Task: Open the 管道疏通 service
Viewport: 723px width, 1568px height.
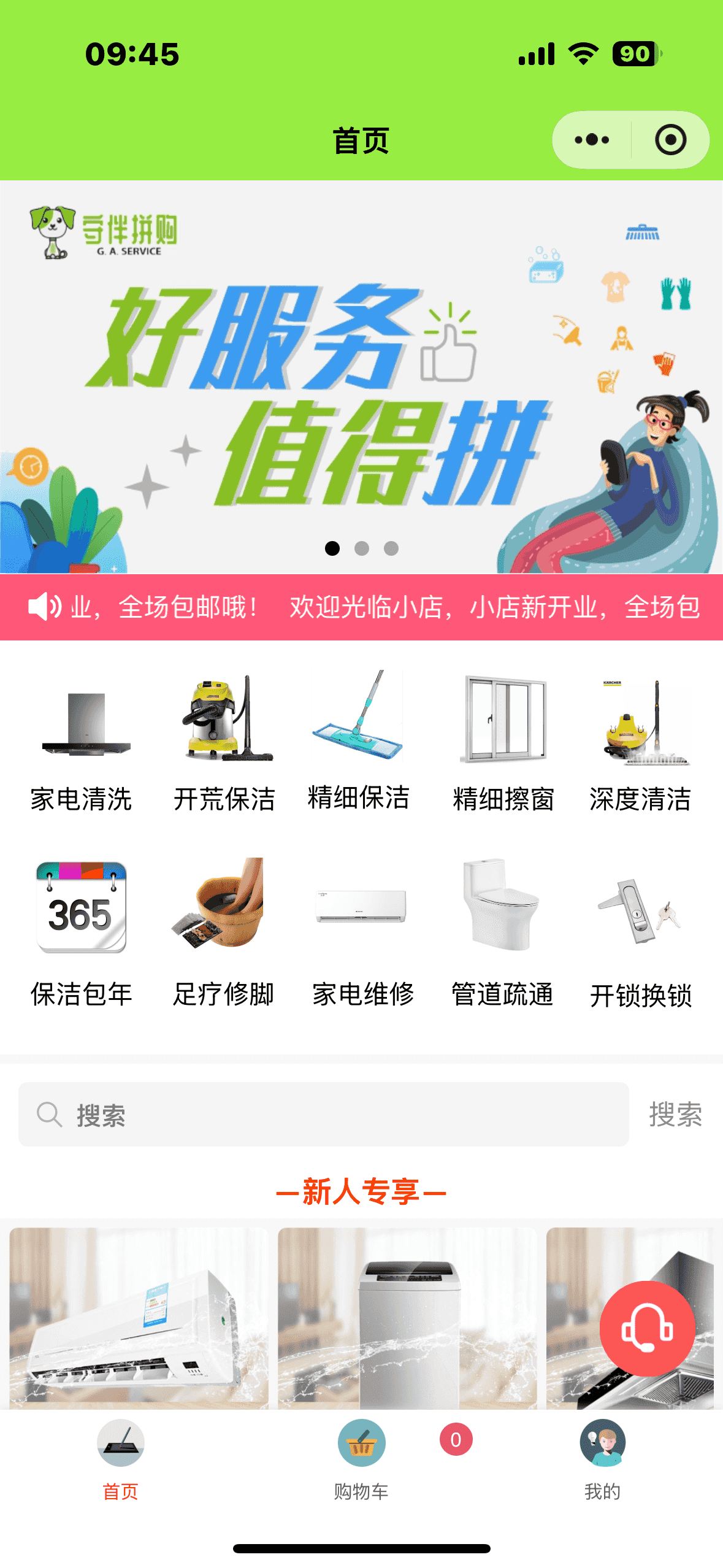Action: pos(503,932)
